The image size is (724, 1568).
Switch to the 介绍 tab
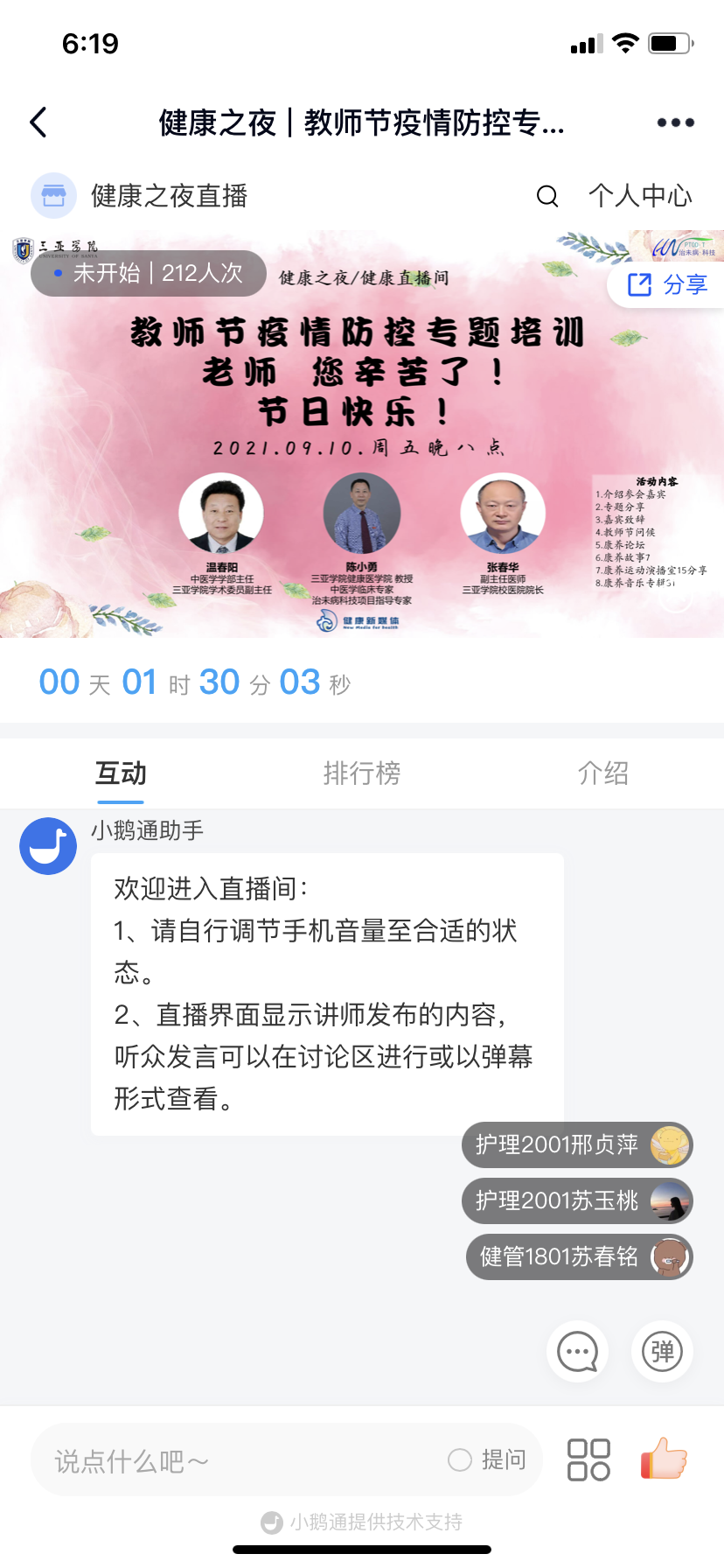[602, 773]
